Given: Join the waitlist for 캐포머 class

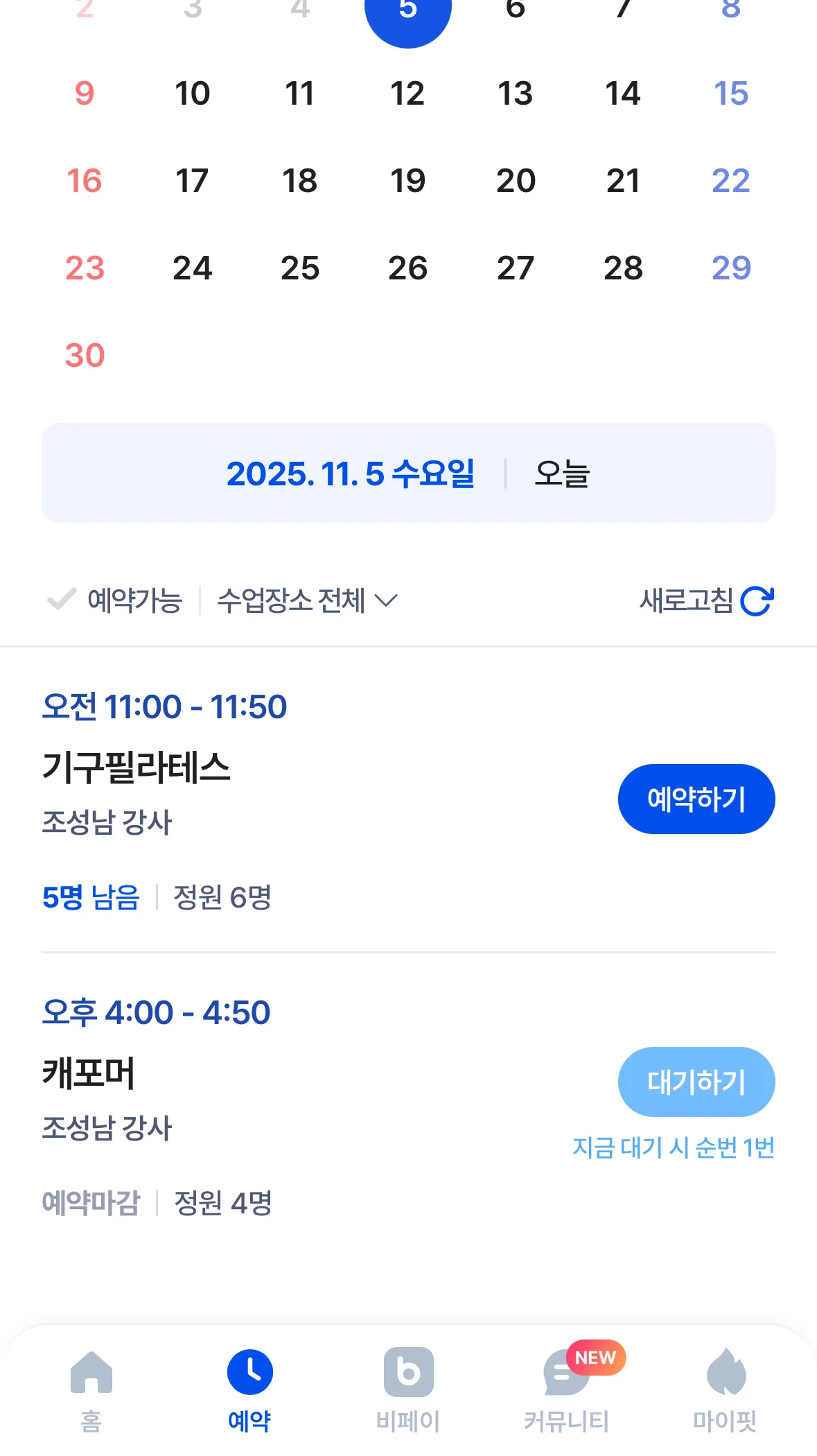Looking at the screenshot, I should pyautogui.click(x=696, y=1082).
